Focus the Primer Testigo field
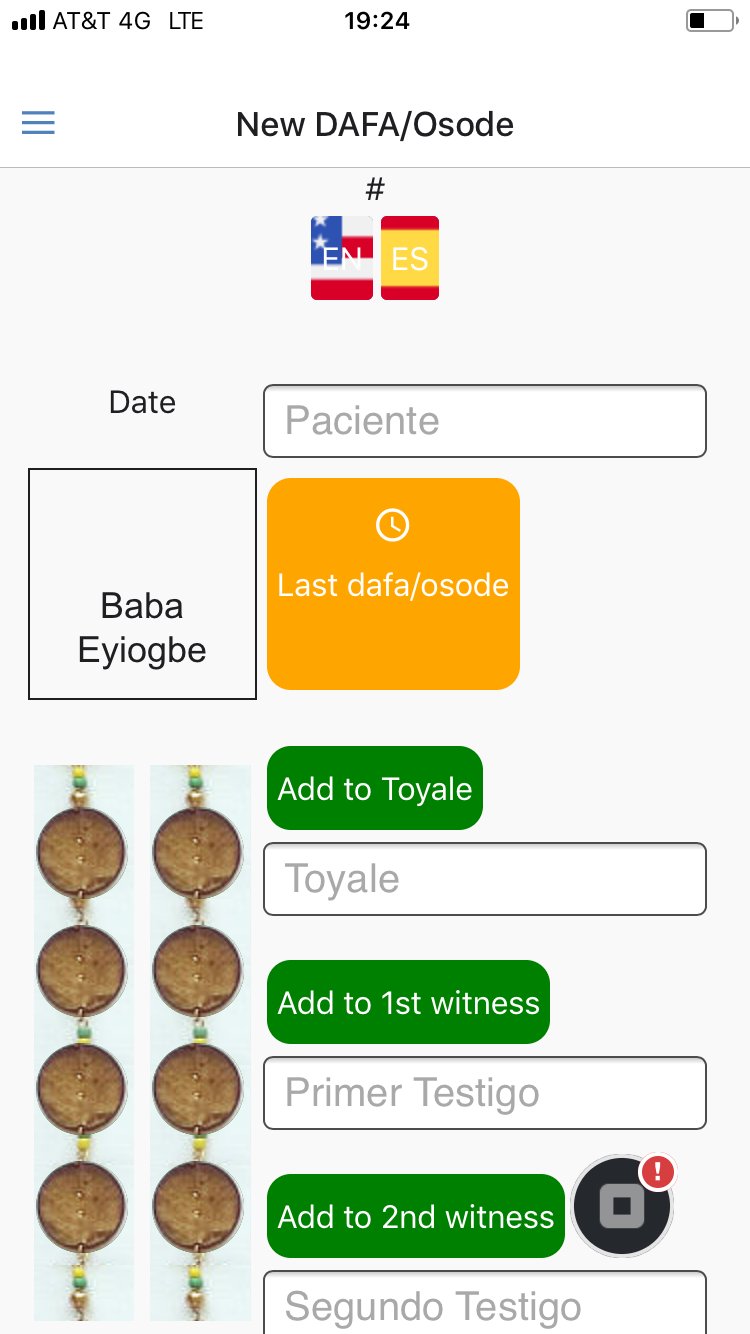Viewport: 750px width, 1334px height. [x=485, y=1093]
